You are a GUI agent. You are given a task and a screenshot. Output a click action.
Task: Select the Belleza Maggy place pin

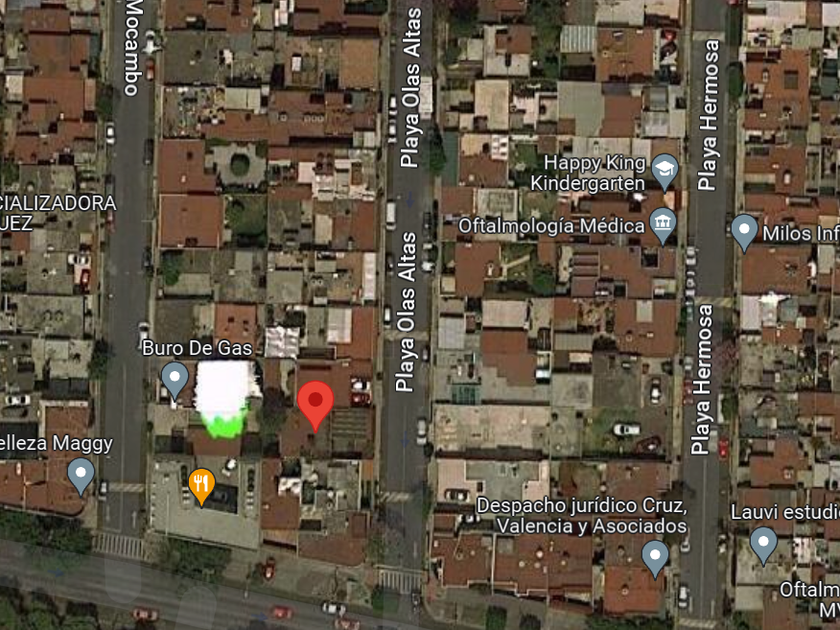tap(81, 476)
